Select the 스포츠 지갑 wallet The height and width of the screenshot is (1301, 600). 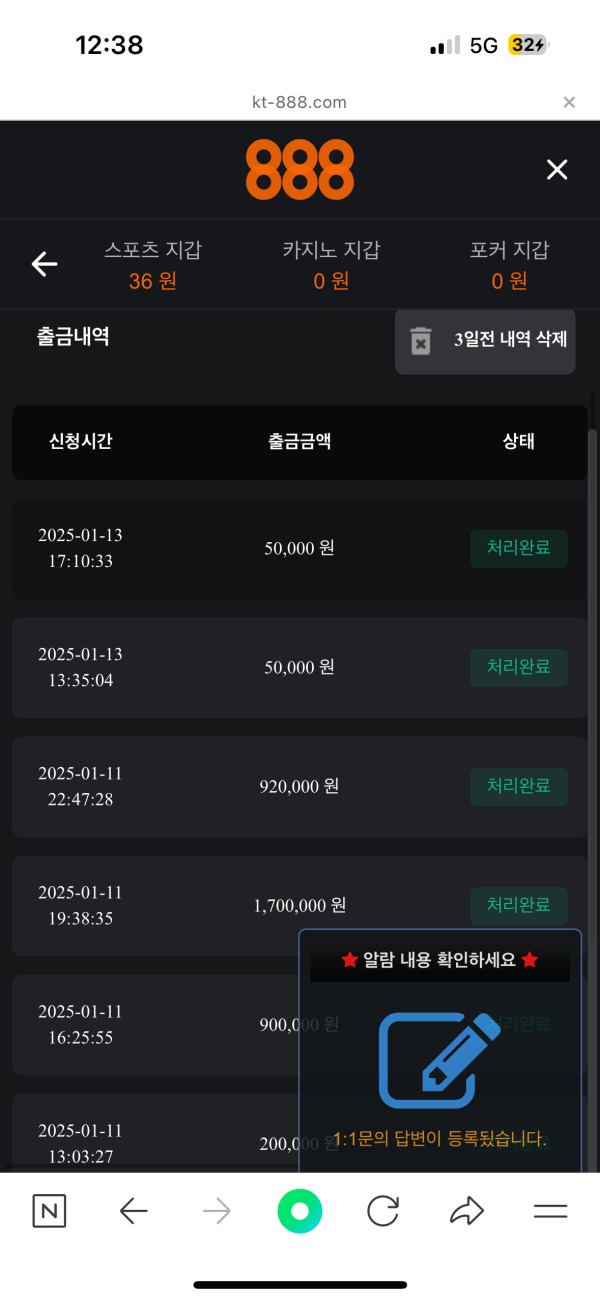point(152,265)
